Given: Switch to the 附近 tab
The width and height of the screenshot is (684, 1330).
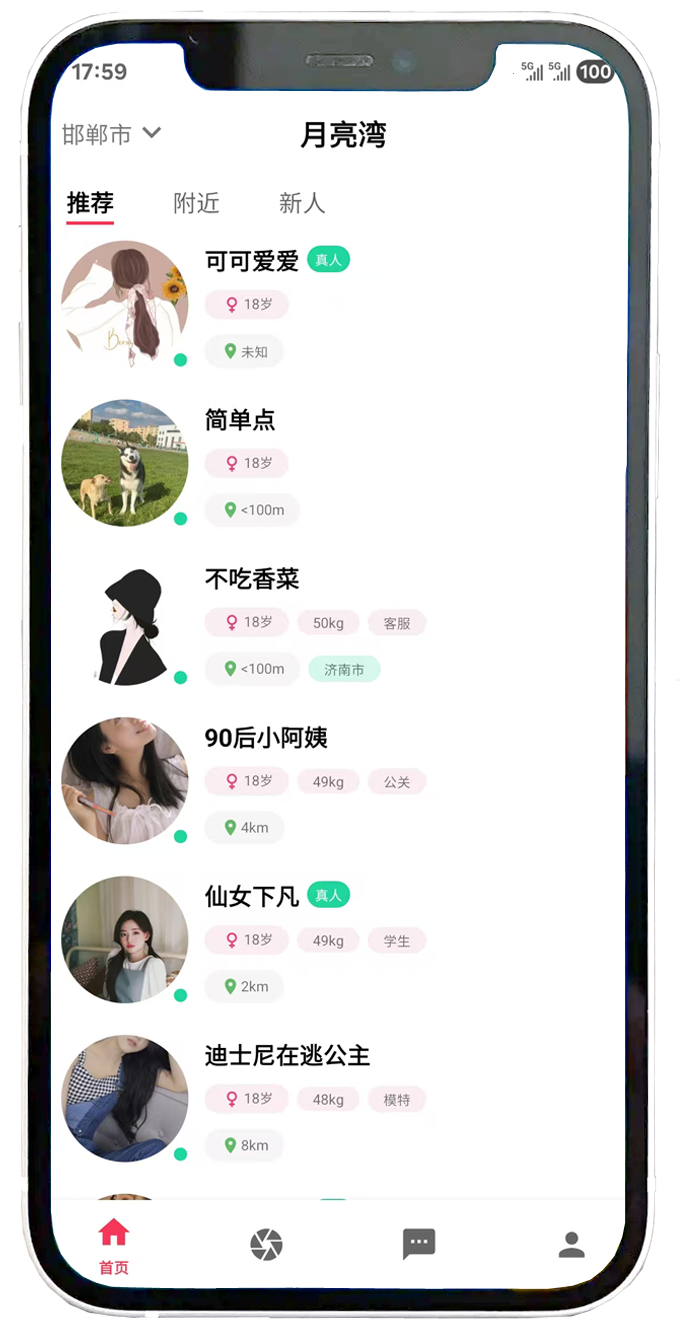Looking at the screenshot, I should (196, 204).
